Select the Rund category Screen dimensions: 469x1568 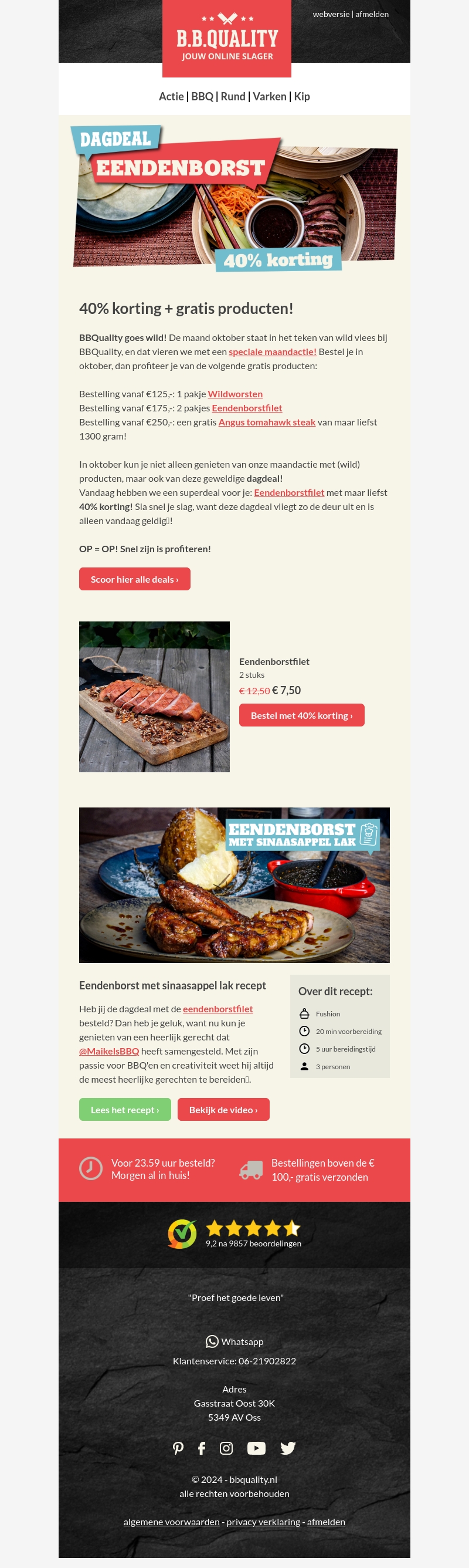coord(233,96)
